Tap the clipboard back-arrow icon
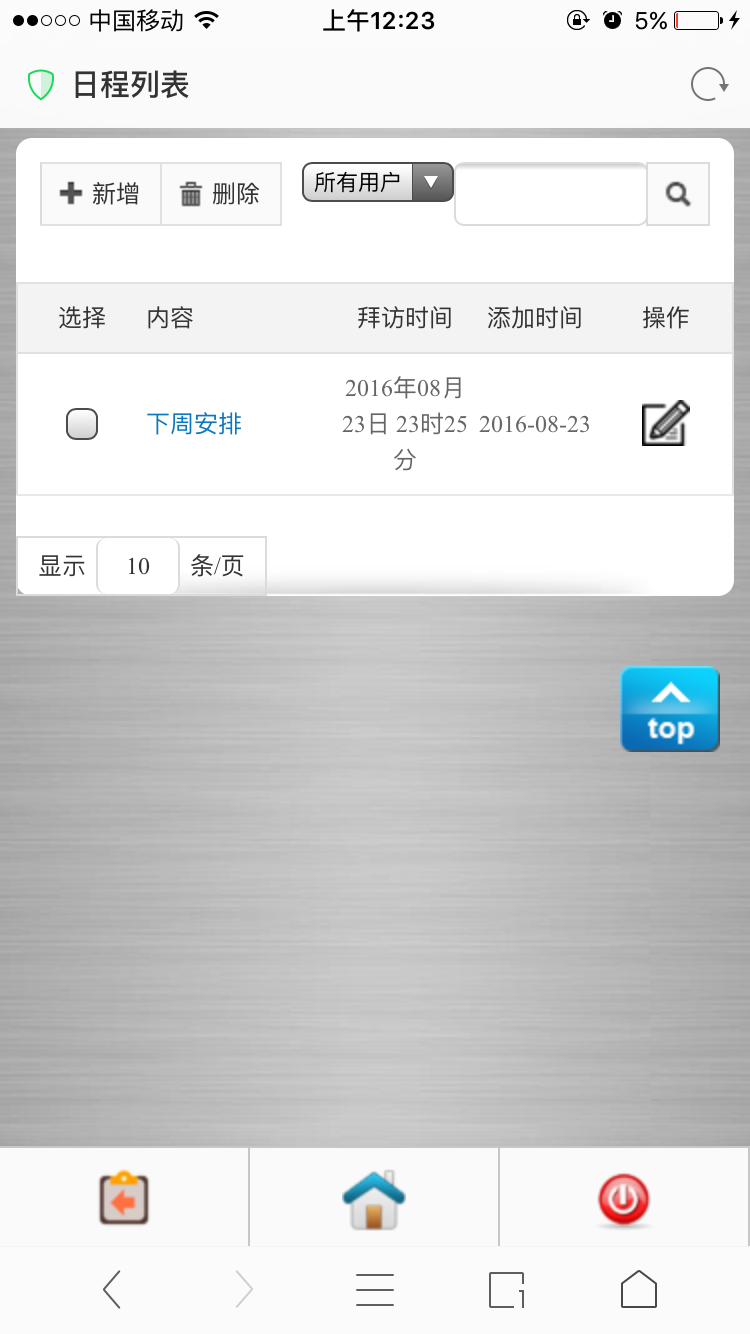 click(x=124, y=1198)
